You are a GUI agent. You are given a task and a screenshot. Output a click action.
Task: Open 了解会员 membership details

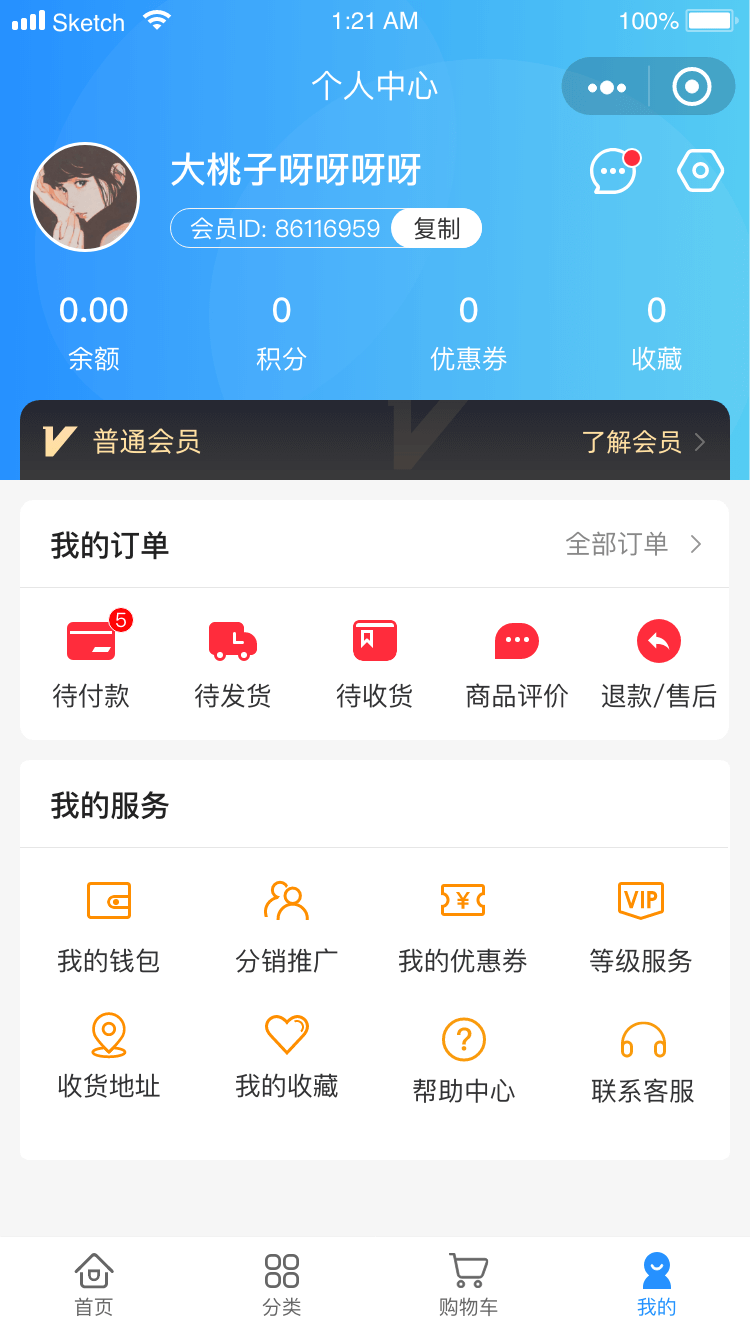tap(643, 441)
